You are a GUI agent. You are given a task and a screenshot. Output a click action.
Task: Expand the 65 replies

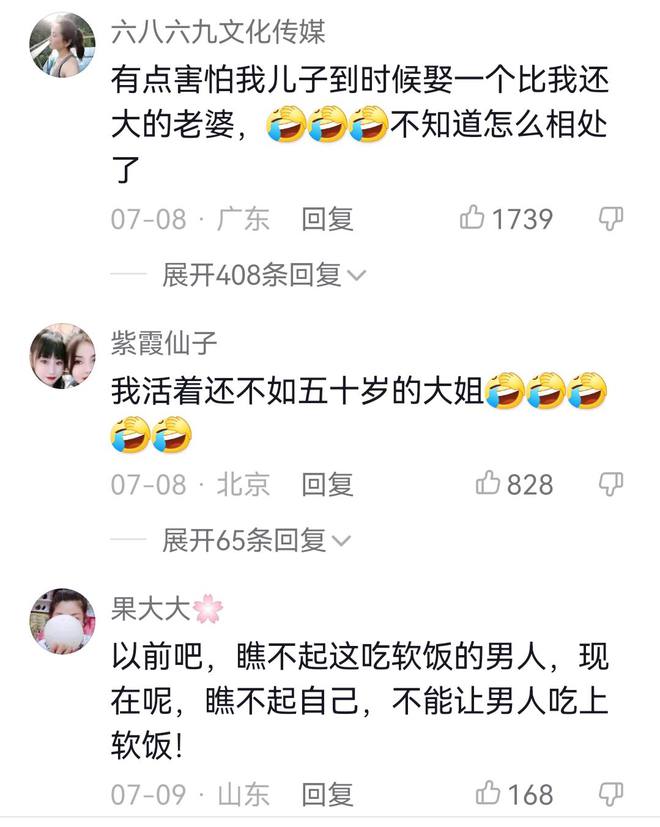coord(256,541)
